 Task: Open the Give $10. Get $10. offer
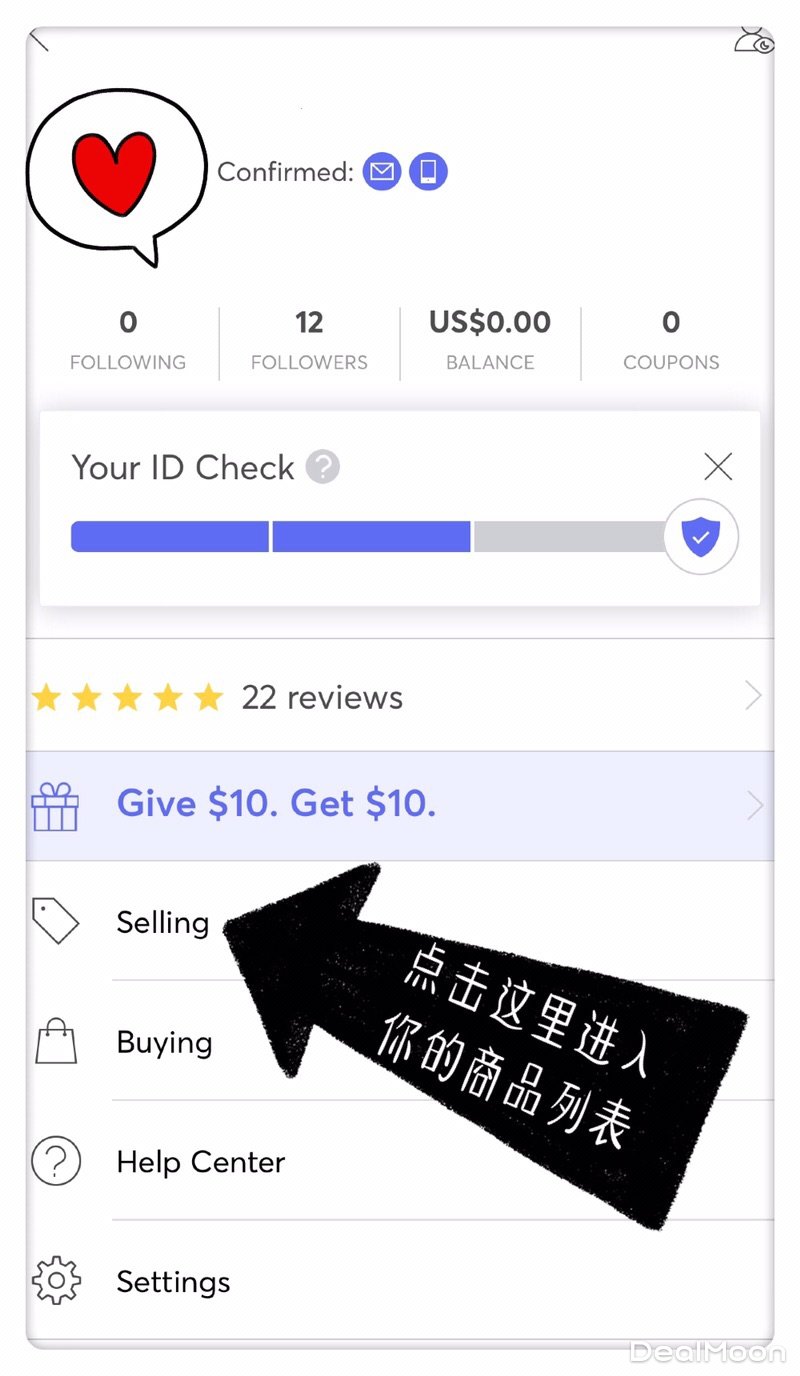(x=400, y=805)
